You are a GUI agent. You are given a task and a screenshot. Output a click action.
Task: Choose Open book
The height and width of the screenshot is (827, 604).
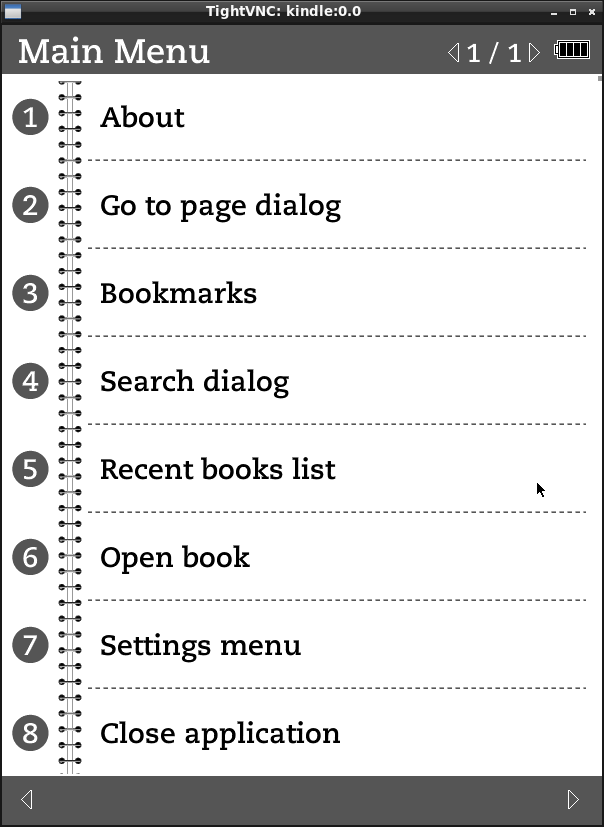tap(174, 558)
